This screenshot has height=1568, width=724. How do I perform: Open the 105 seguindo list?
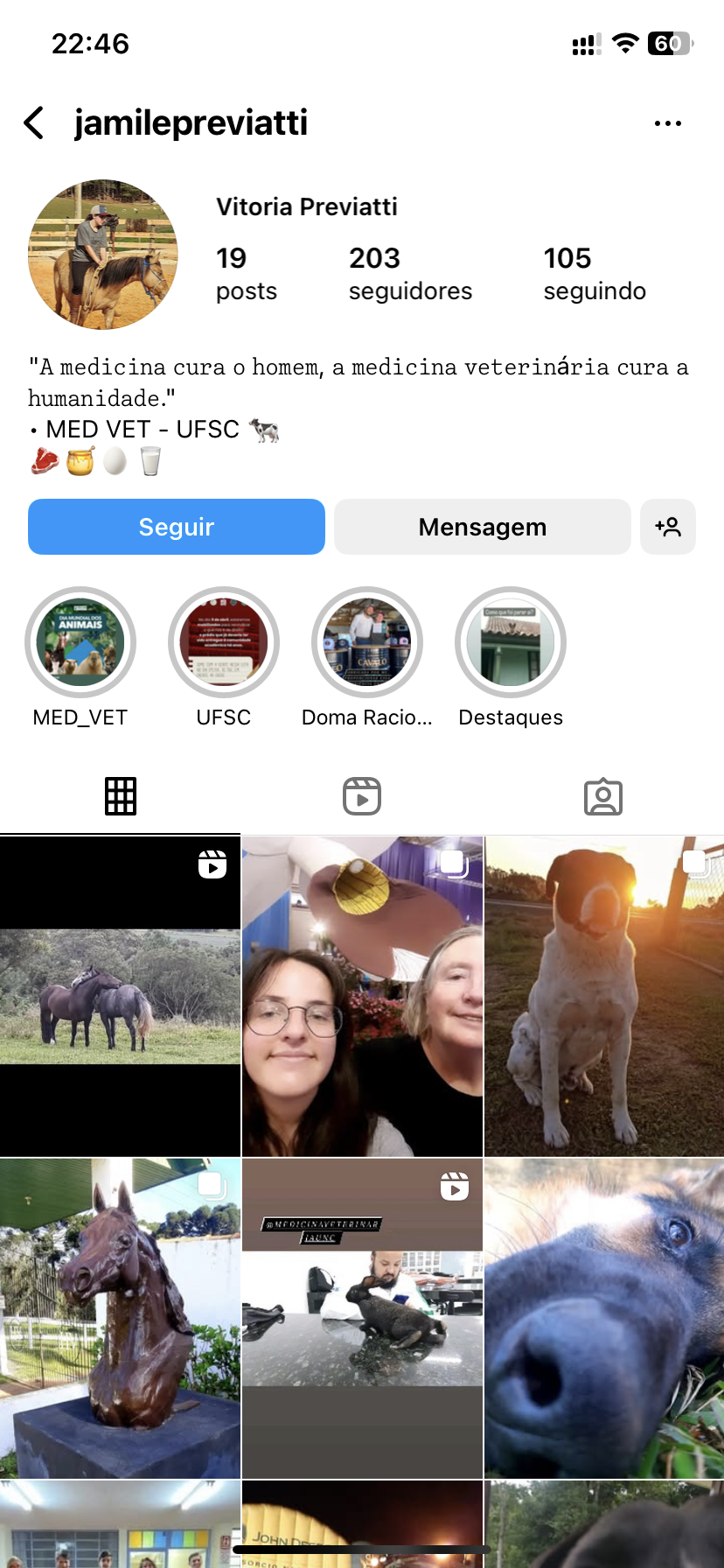pos(594,273)
